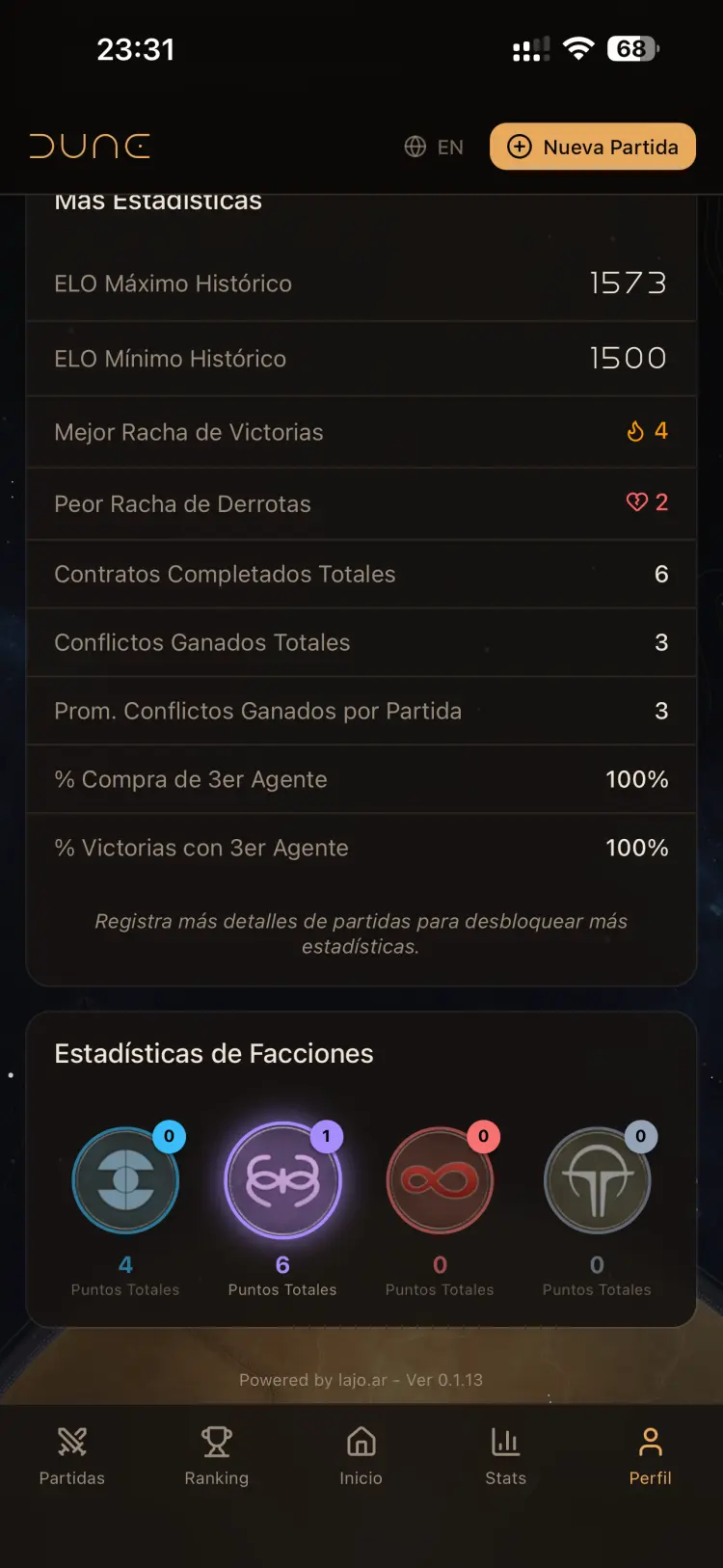This screenshot has width=723, height=1568.
Task: Click the flame icon beside Mejor Racha
Action: point(634,431)
